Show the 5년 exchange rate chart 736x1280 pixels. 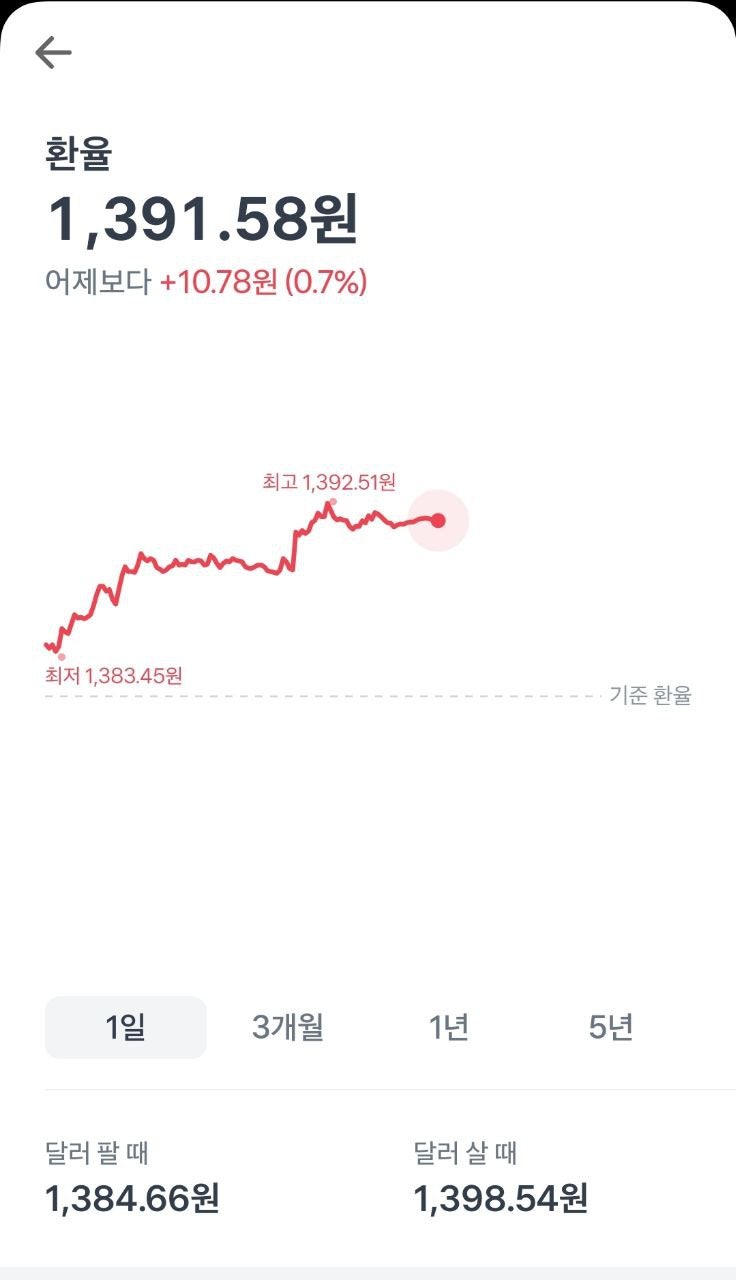click(x=611, y=1027)
